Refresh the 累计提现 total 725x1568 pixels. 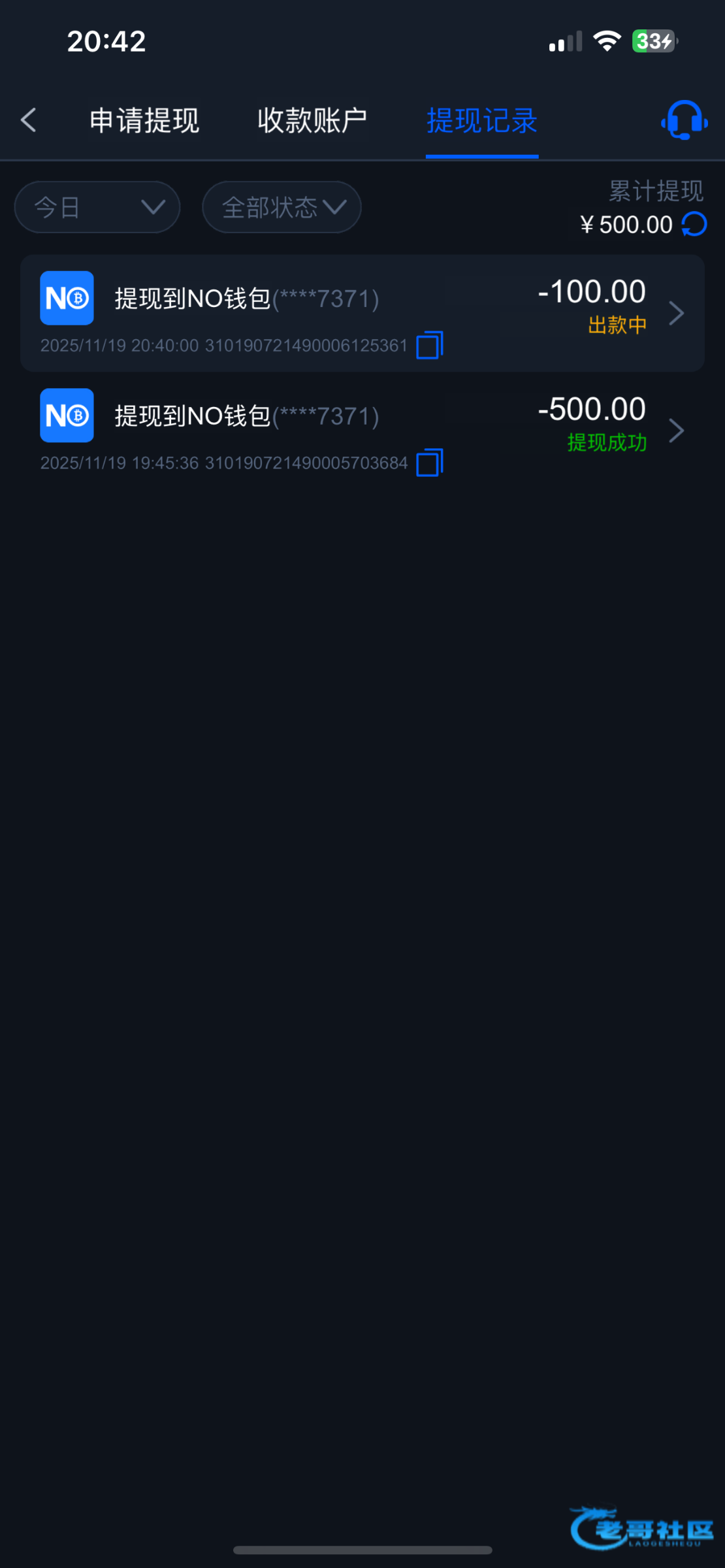coord(694,225)
